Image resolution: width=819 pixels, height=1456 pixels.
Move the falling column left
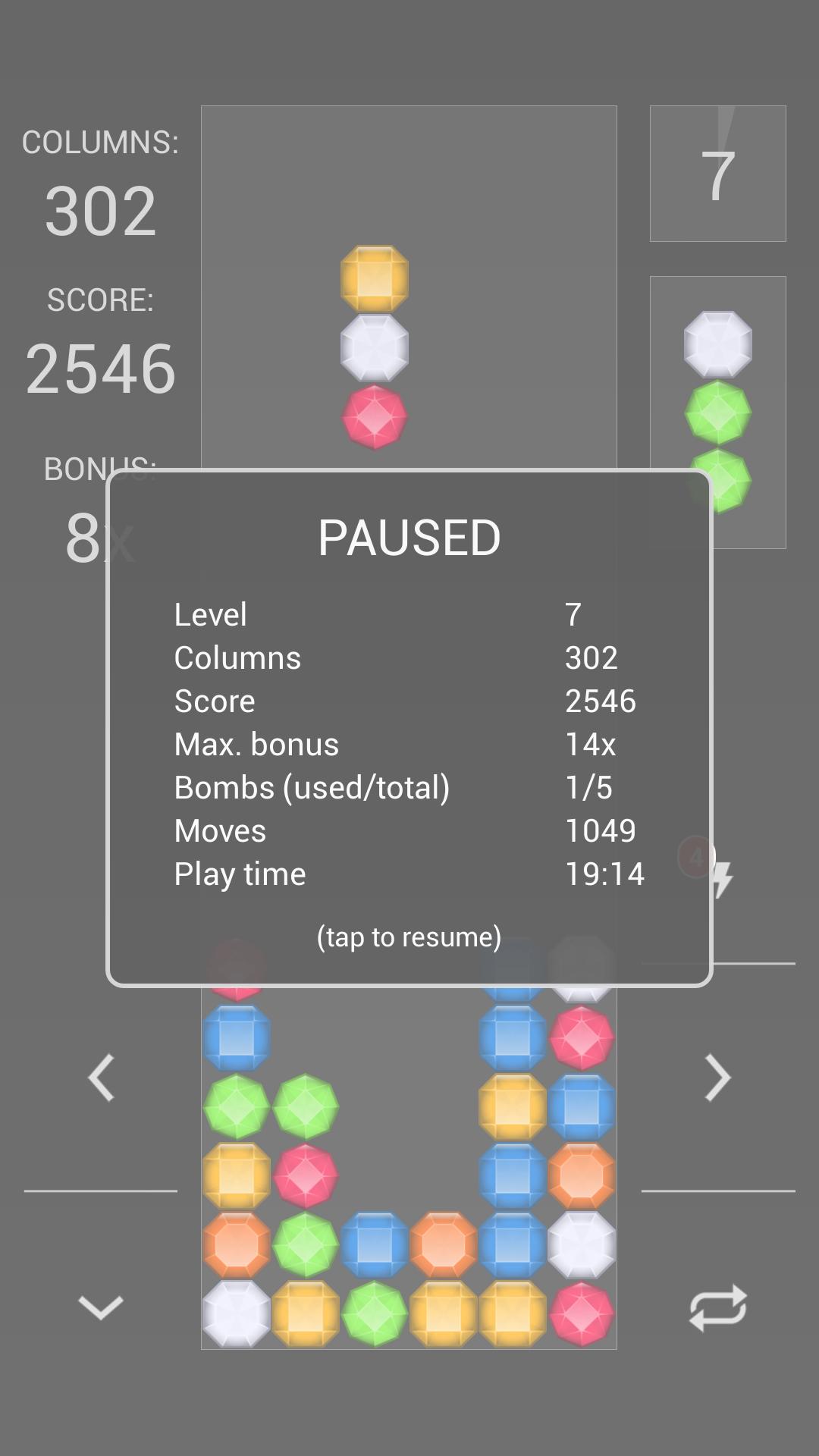[101, 1077]
